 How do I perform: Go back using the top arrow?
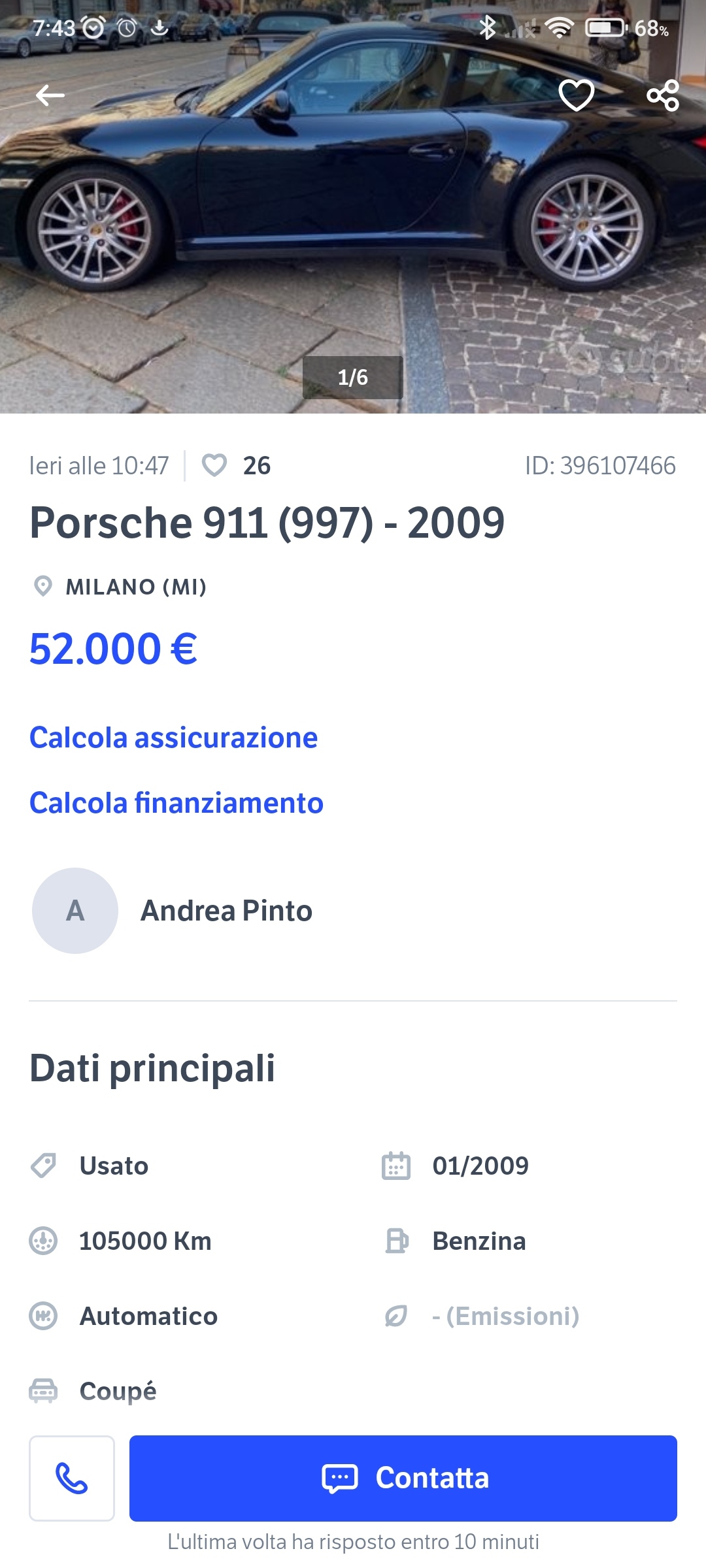[x=50, y=95]
